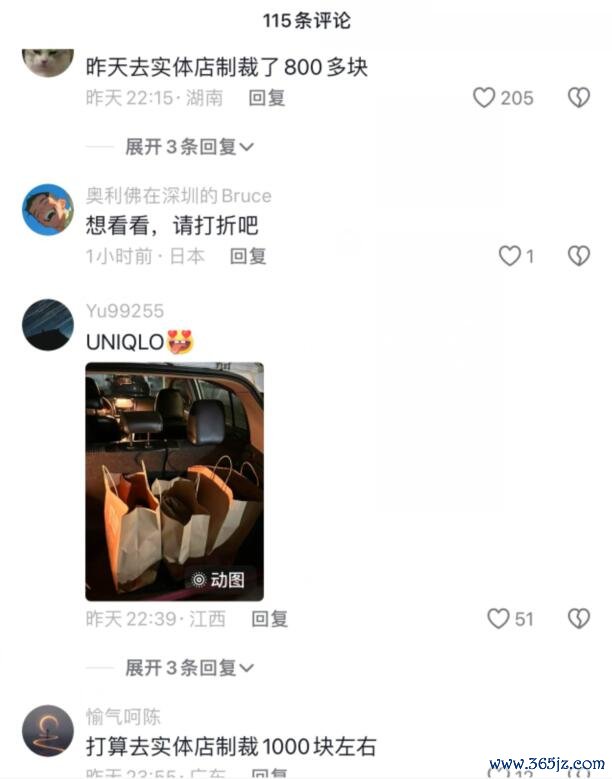Reply to the comment from 湖南
The height and width of the screenshot is (779, 612).
267,98
